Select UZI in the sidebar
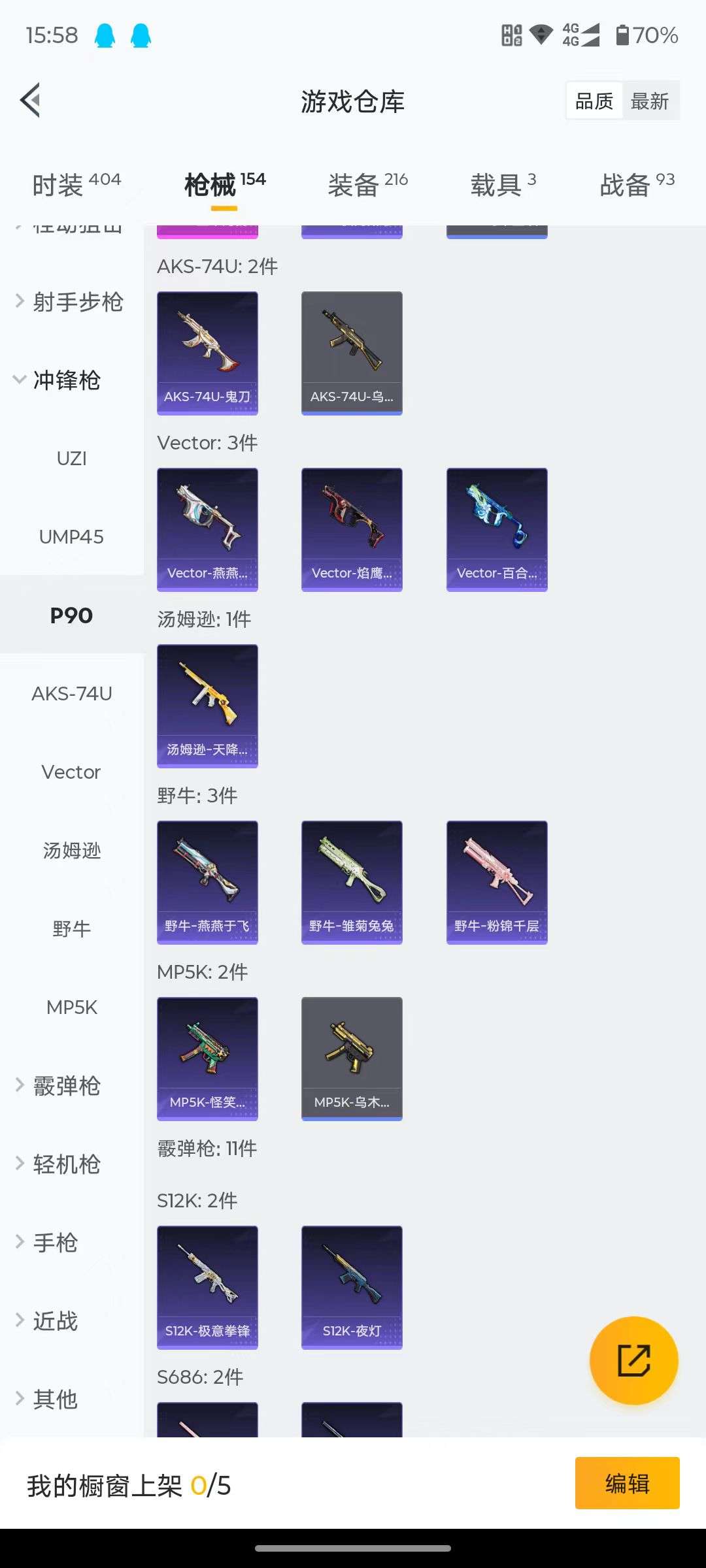The height and width of the screenshot is (1568, 706). pos(71,459)
